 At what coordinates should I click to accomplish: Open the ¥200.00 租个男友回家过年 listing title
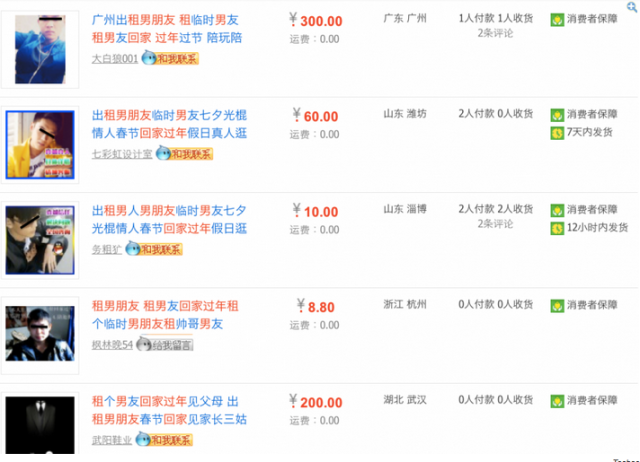171,410
